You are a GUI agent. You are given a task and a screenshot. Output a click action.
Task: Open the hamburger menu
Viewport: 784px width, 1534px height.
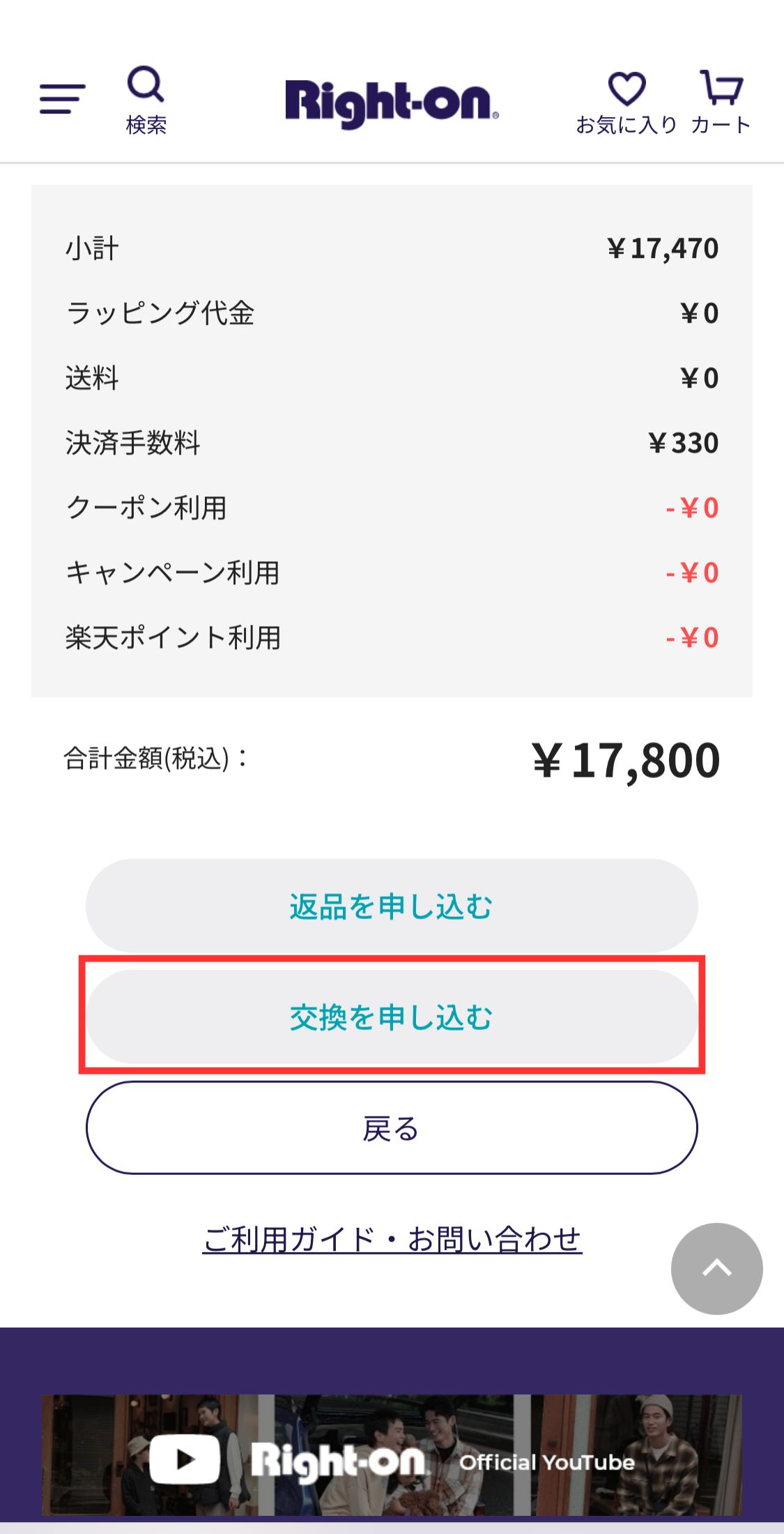(62, 99)
